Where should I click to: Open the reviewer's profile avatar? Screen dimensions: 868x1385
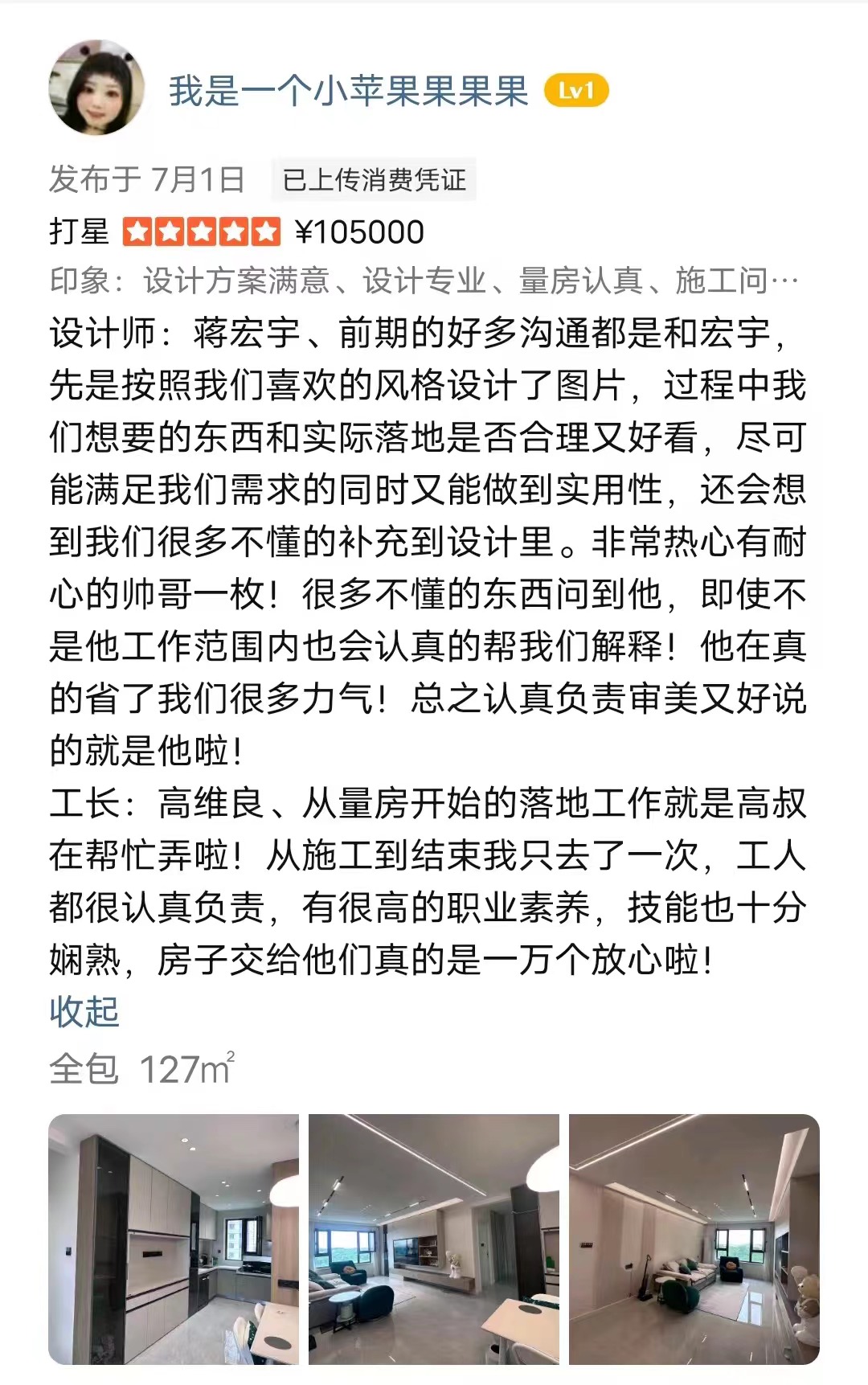pyautogui.click(x=96, y=88)
